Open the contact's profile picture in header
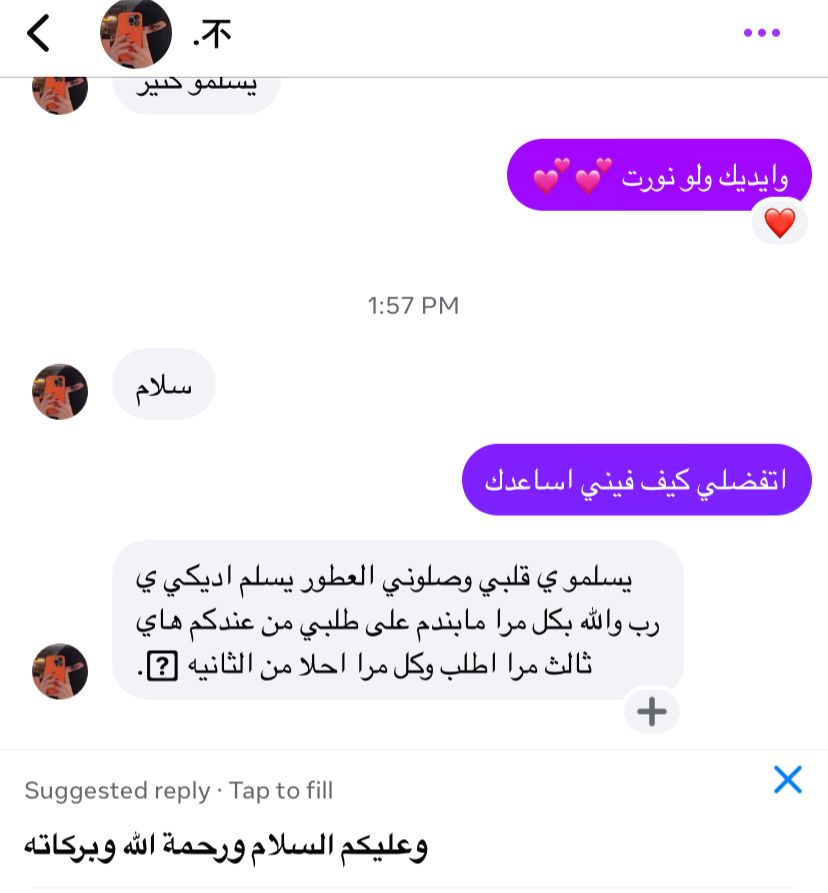828x893 pixels. tap(136, 34)
